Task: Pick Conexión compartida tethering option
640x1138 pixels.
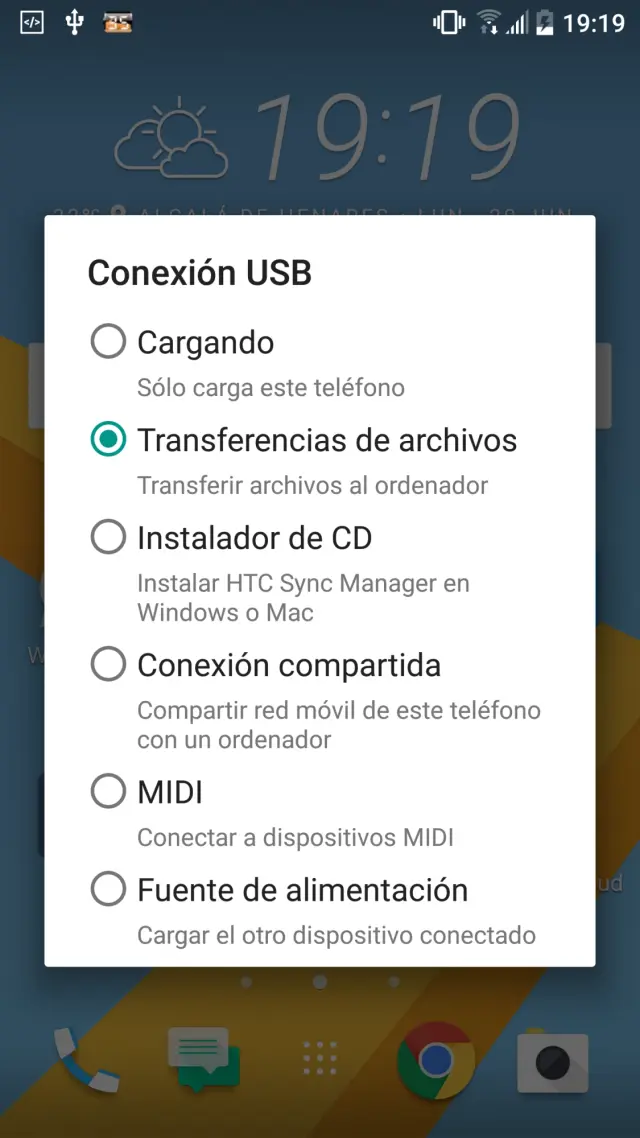Action: (108, 665)
